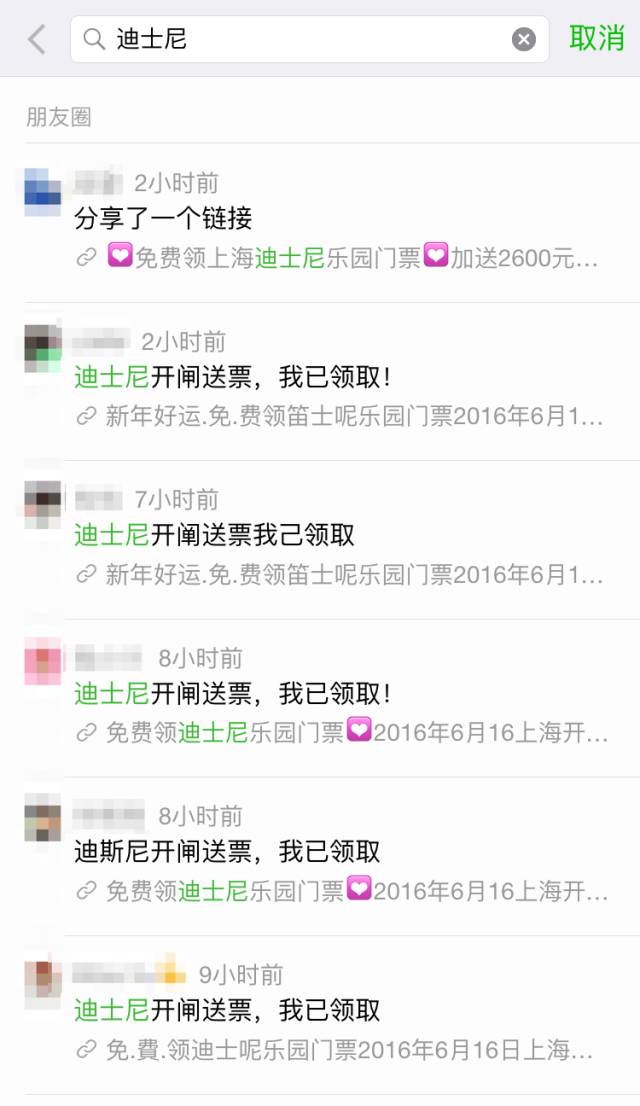Open the post 迪斯尼开闸送票，我已领取
The height and width of the screenshot is (1106, 640).
click(228, 851)
